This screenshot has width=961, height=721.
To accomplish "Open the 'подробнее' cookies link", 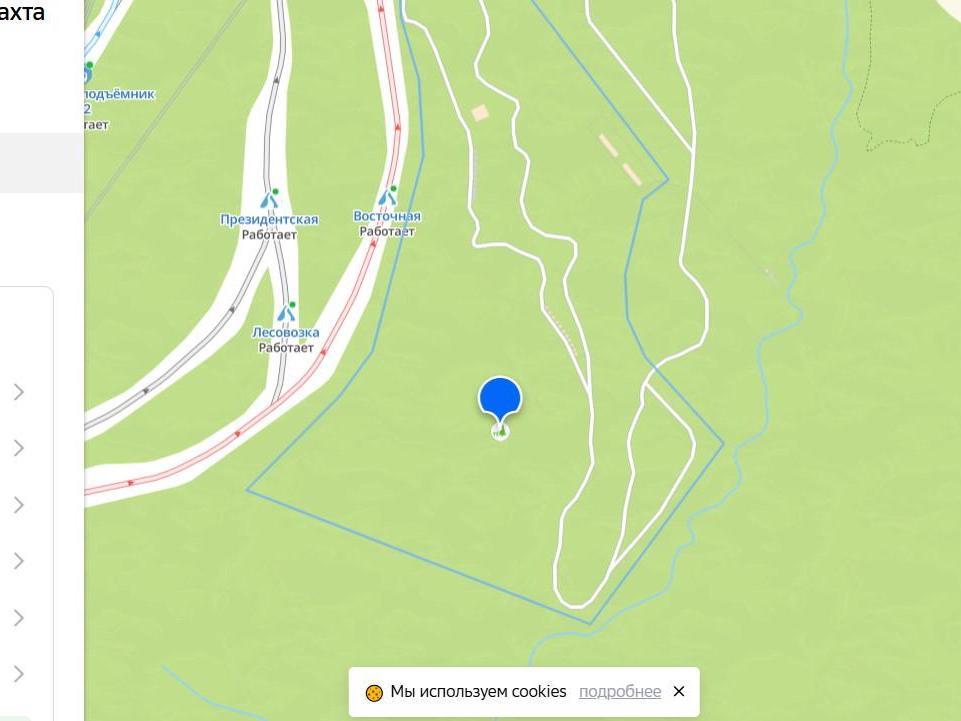I will point(619,691).
